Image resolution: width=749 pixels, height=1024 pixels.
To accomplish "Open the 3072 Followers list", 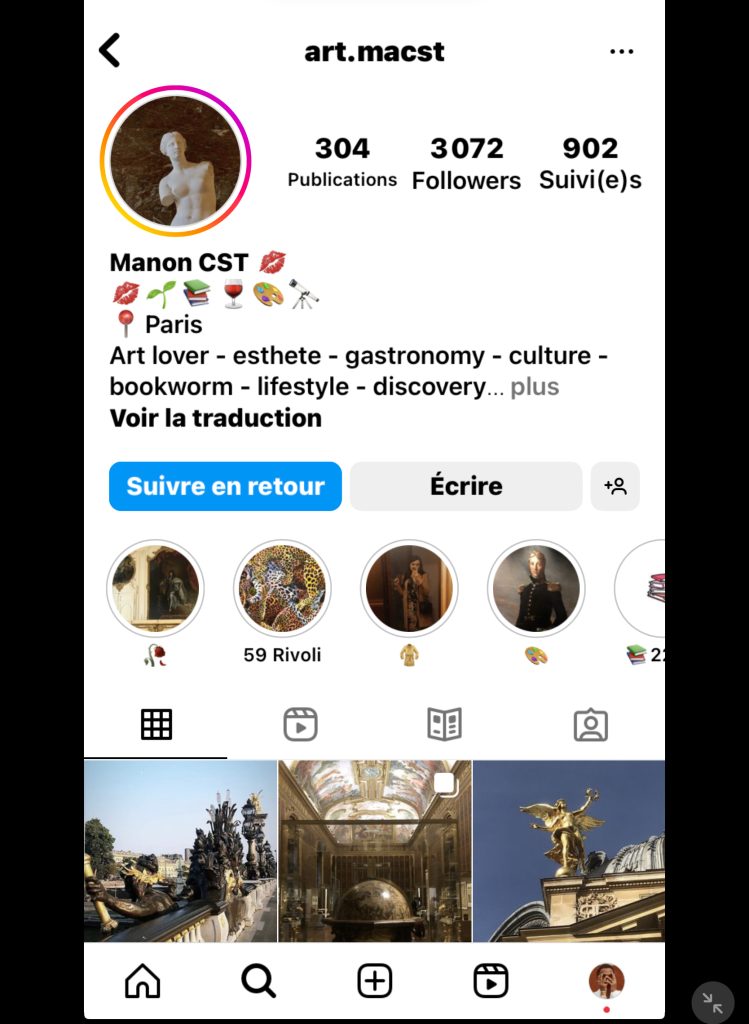I will tap(466, 164).
